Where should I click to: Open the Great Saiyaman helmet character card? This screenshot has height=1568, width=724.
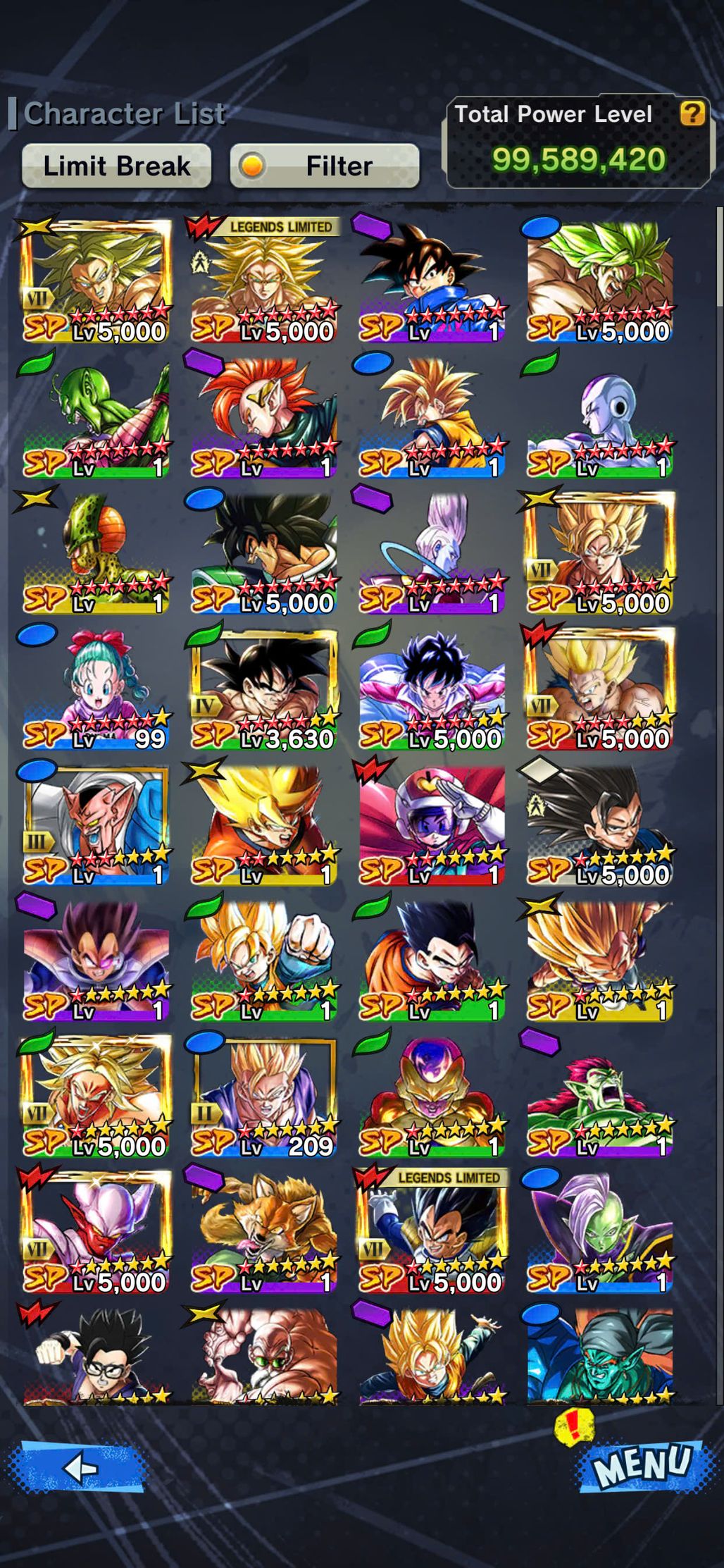point(432,825)
